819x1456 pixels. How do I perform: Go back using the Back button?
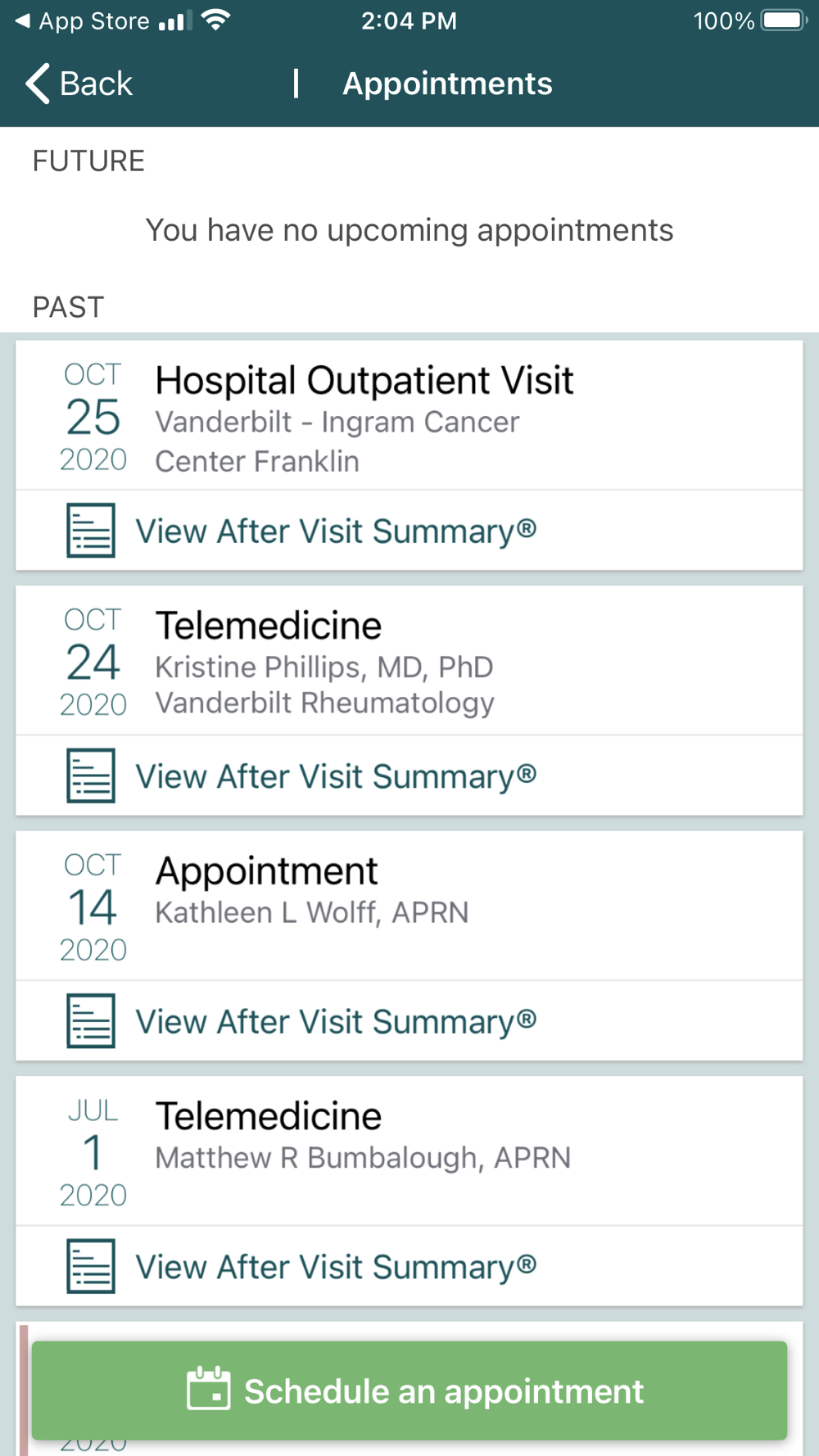(x=79, y=84)
